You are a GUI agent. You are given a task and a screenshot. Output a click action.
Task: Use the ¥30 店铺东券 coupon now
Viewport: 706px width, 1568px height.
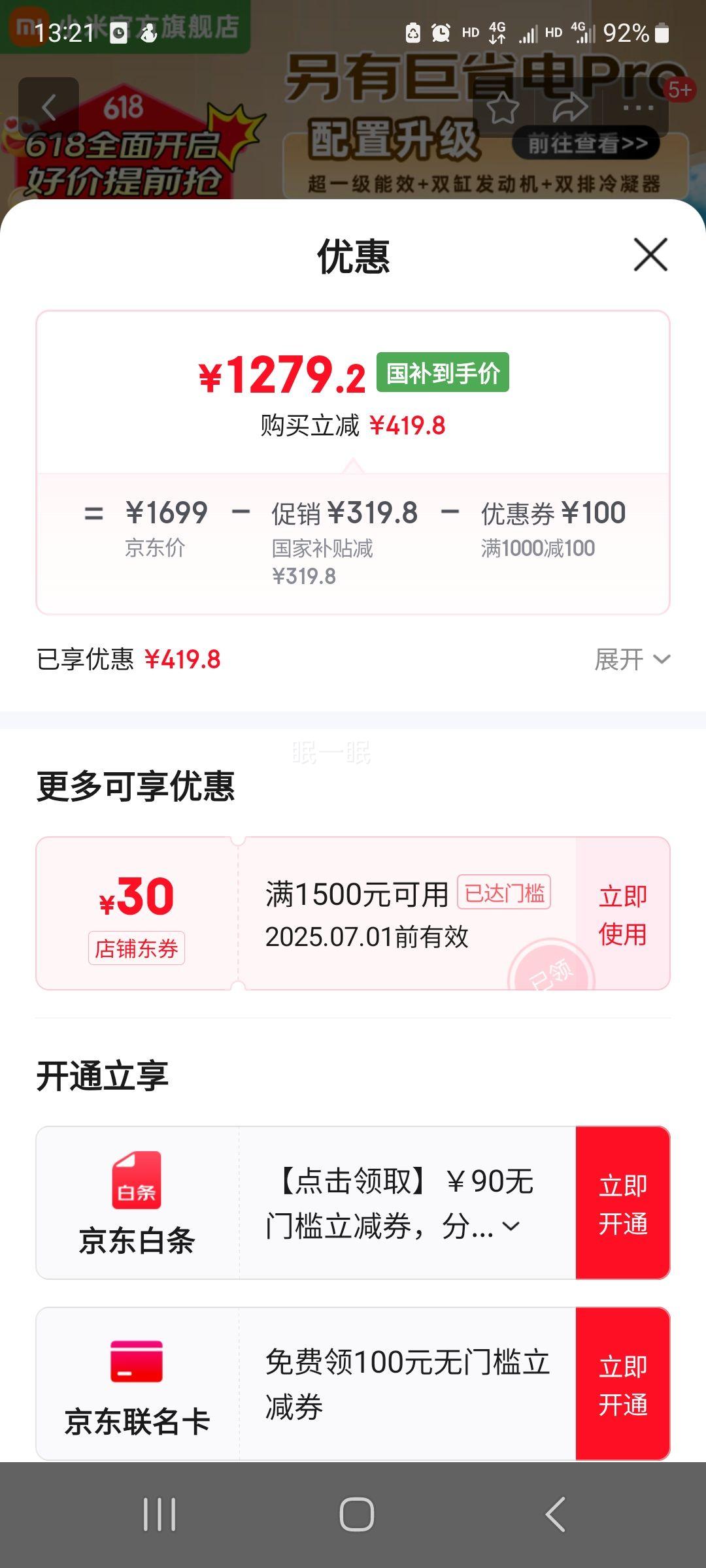[622, 914]
